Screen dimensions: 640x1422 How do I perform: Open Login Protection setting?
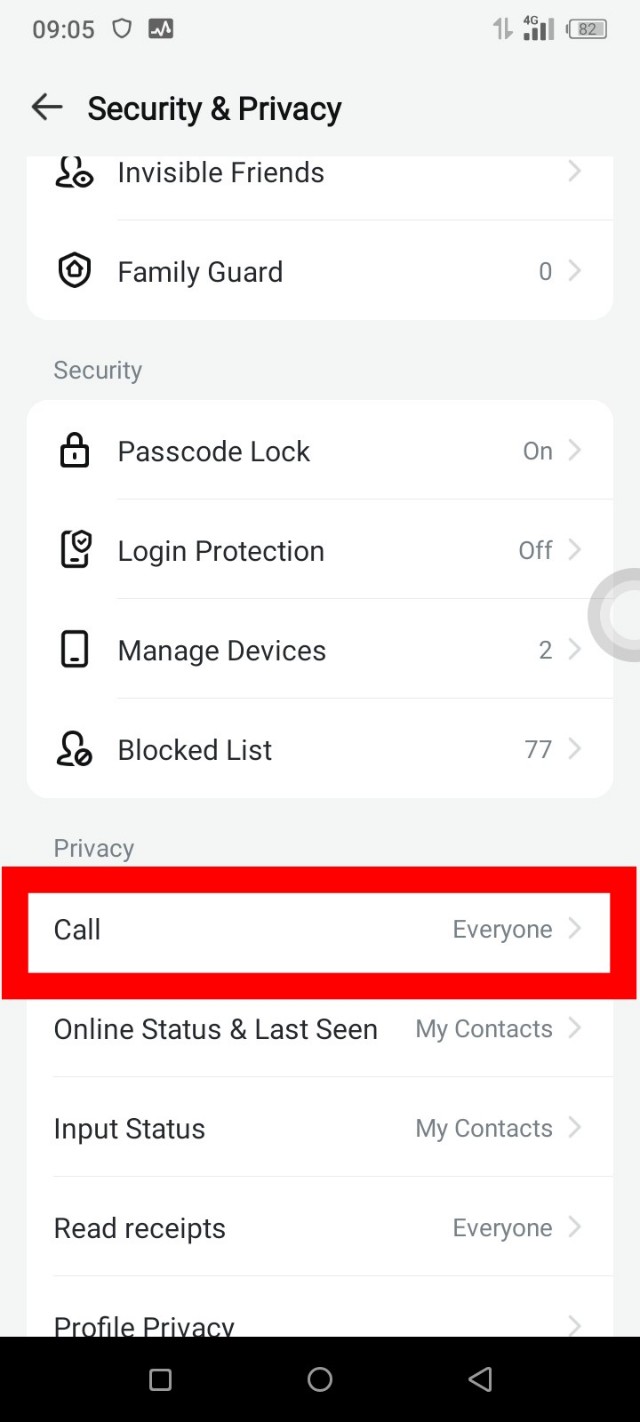[320, 551]
